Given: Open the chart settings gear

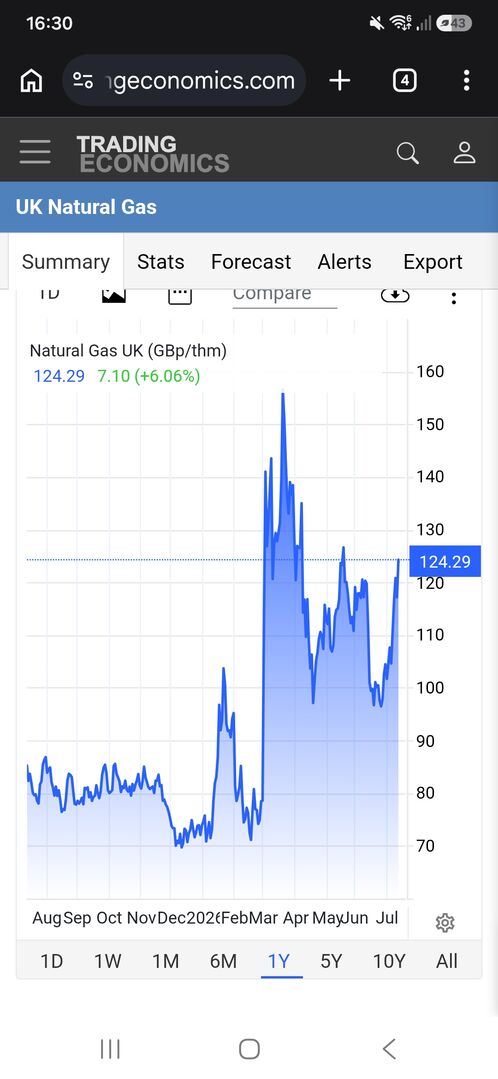Looking at the screenshot, I should (445, 923).
